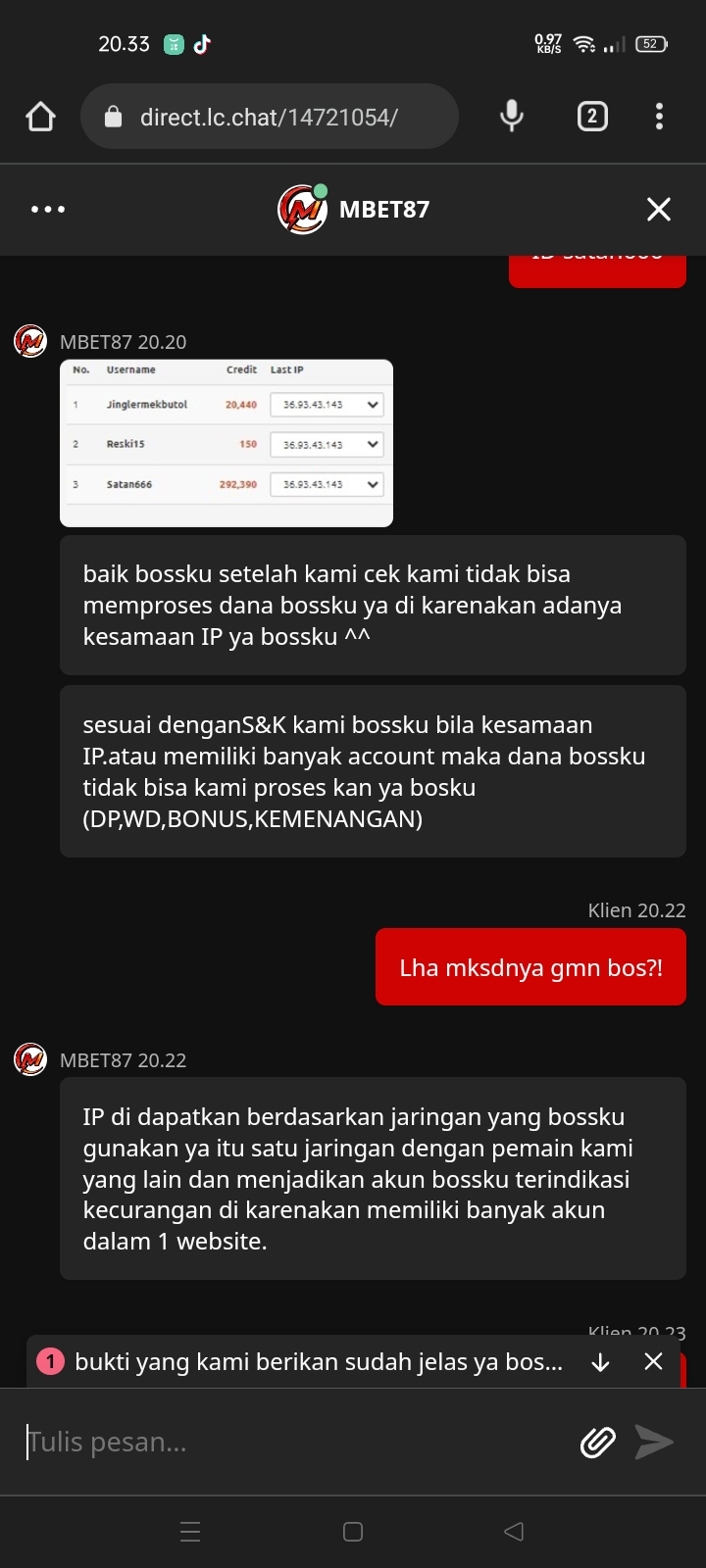Focus the Tulis pesan message field
The height and width of the screenshot is (1568, 706).
(x=294, y=1442)
